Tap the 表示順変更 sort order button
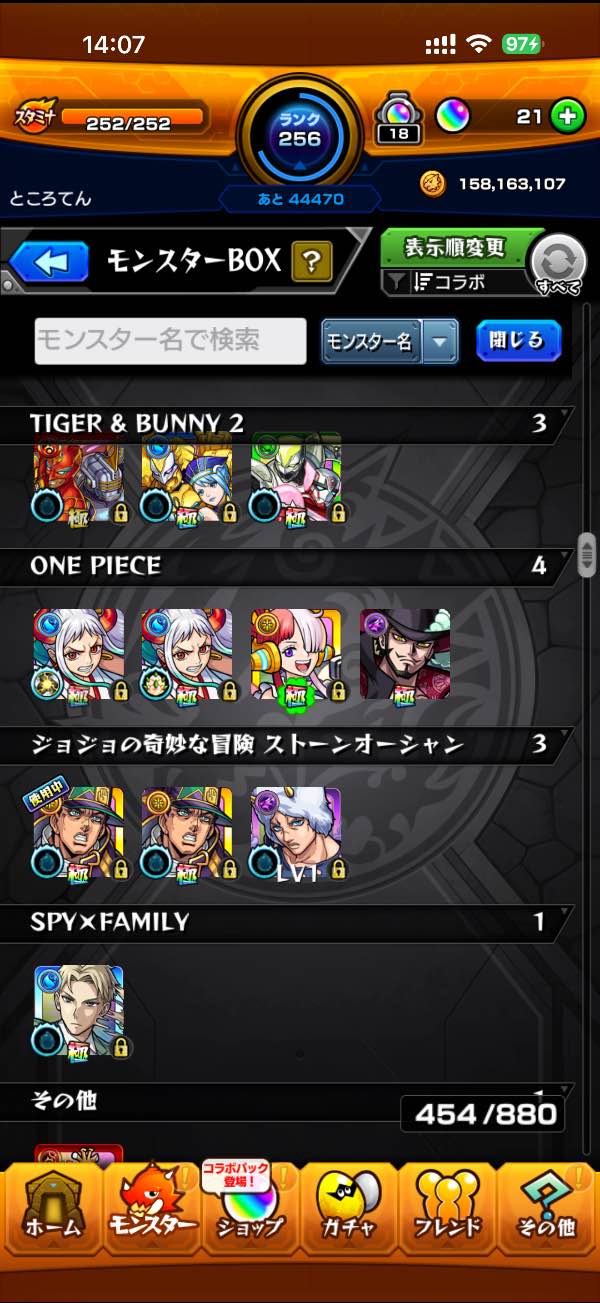The height and width of the screenshot is (1303, 600). click(455, 247)
